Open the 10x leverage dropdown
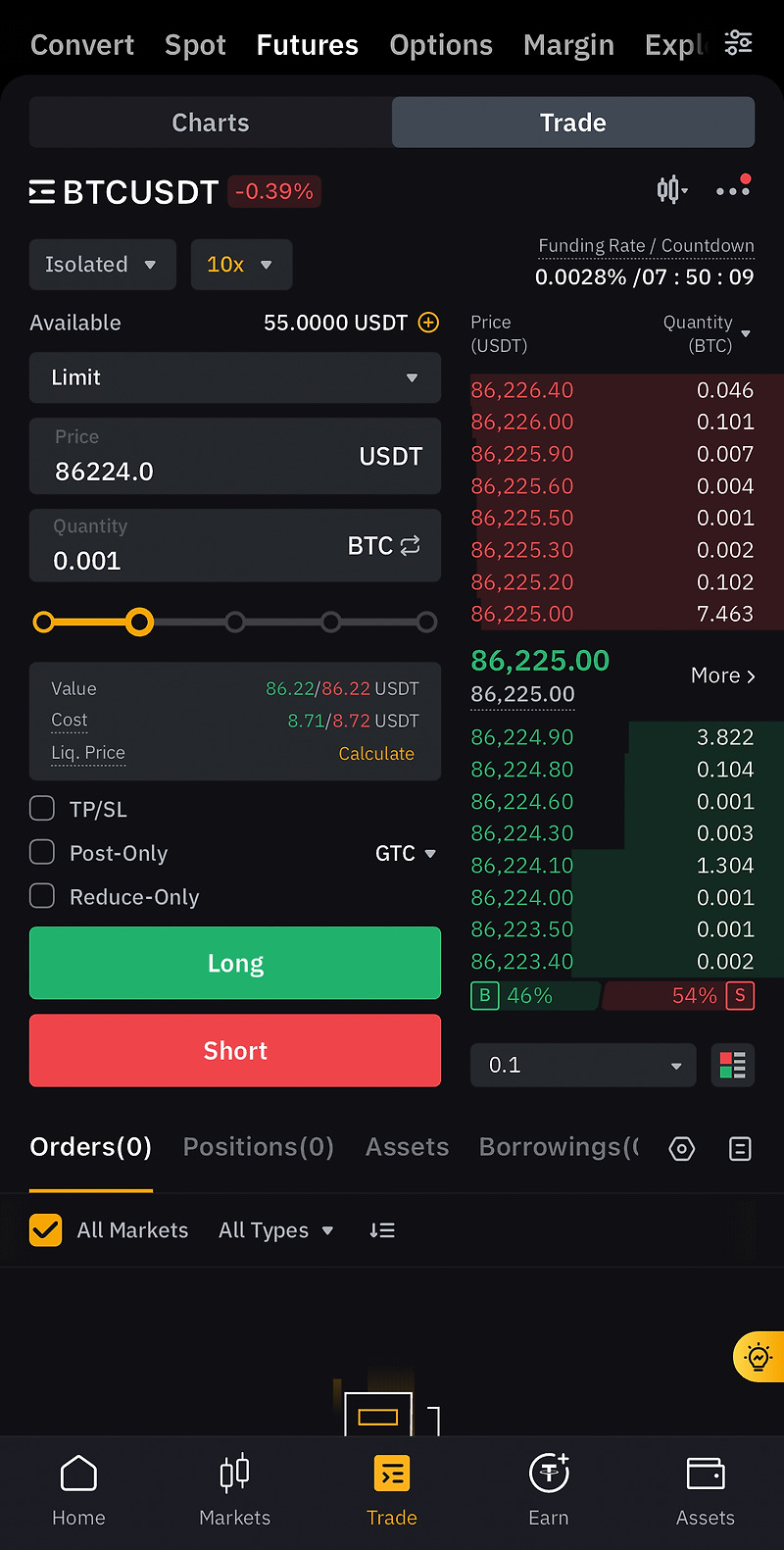Viewport: 784px width, 1550px height. click(241, 264)
